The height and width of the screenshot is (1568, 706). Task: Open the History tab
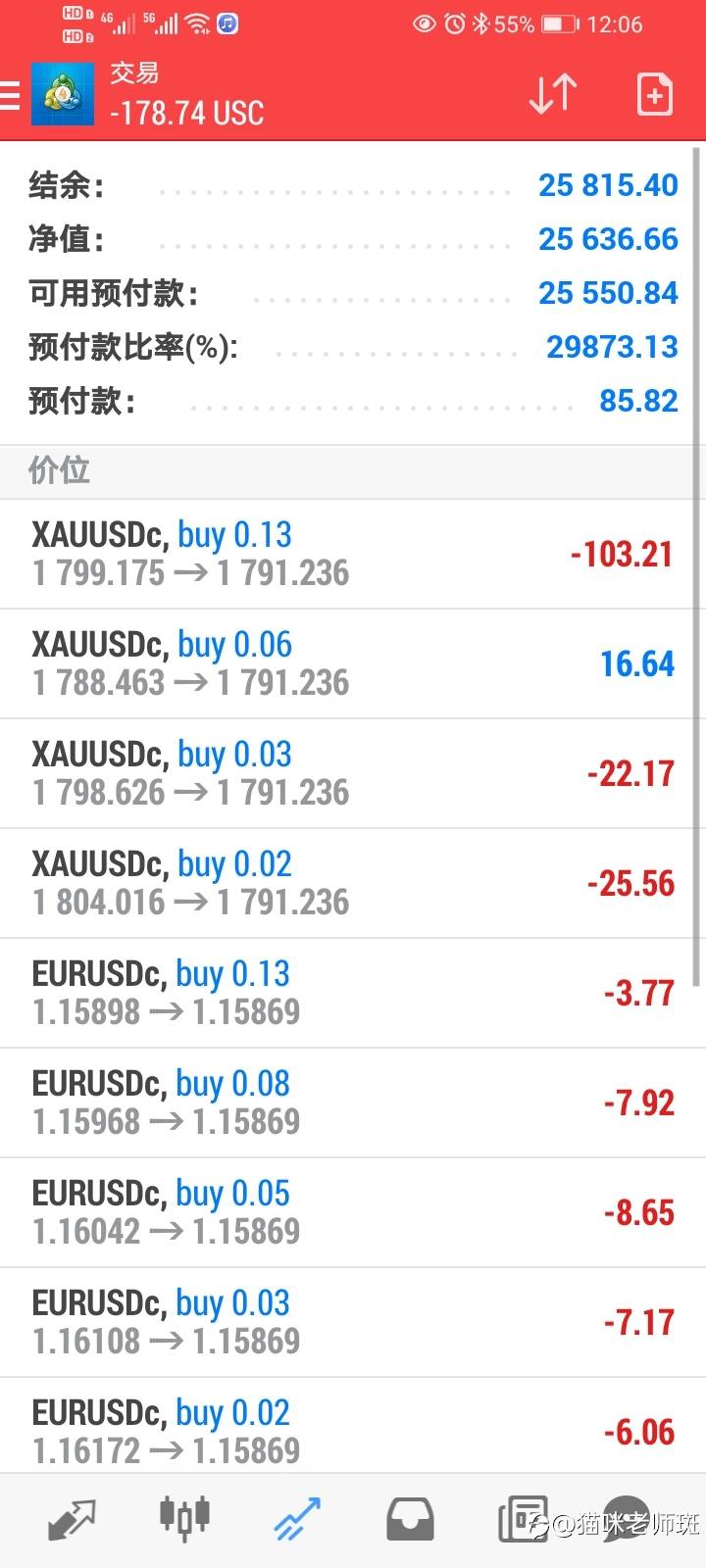tap(410, 1520)
